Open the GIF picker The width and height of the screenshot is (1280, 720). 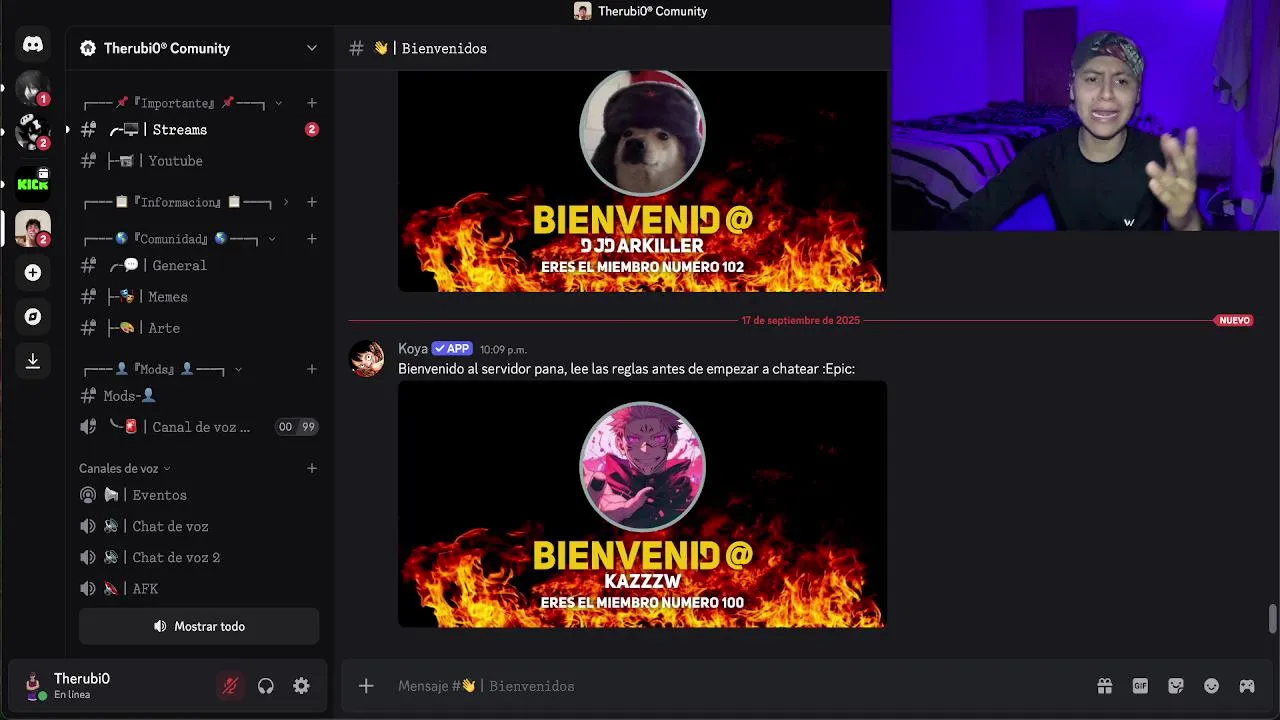pos(1140,686)
